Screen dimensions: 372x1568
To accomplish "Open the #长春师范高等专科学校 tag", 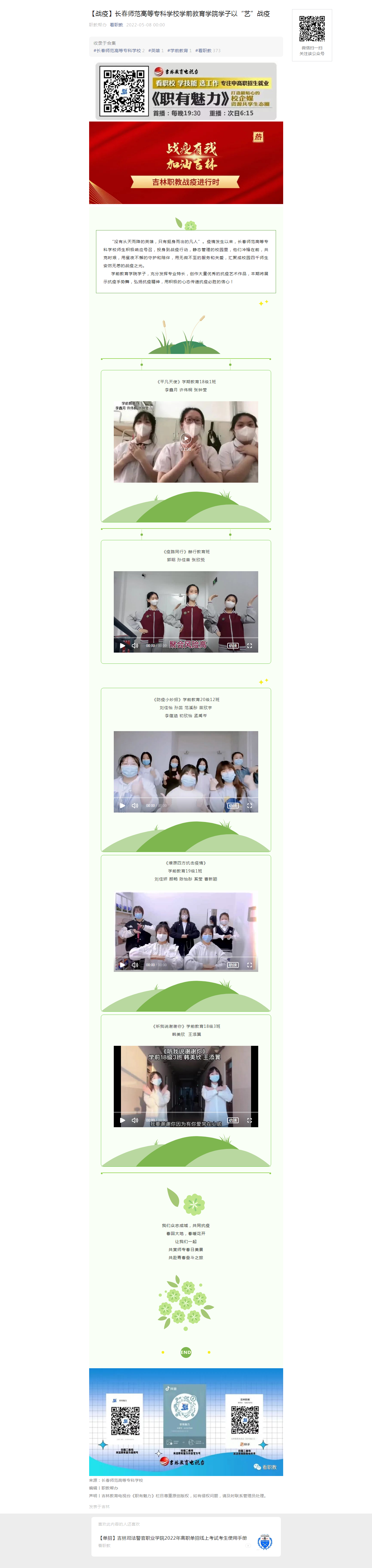I will point(118,50).
